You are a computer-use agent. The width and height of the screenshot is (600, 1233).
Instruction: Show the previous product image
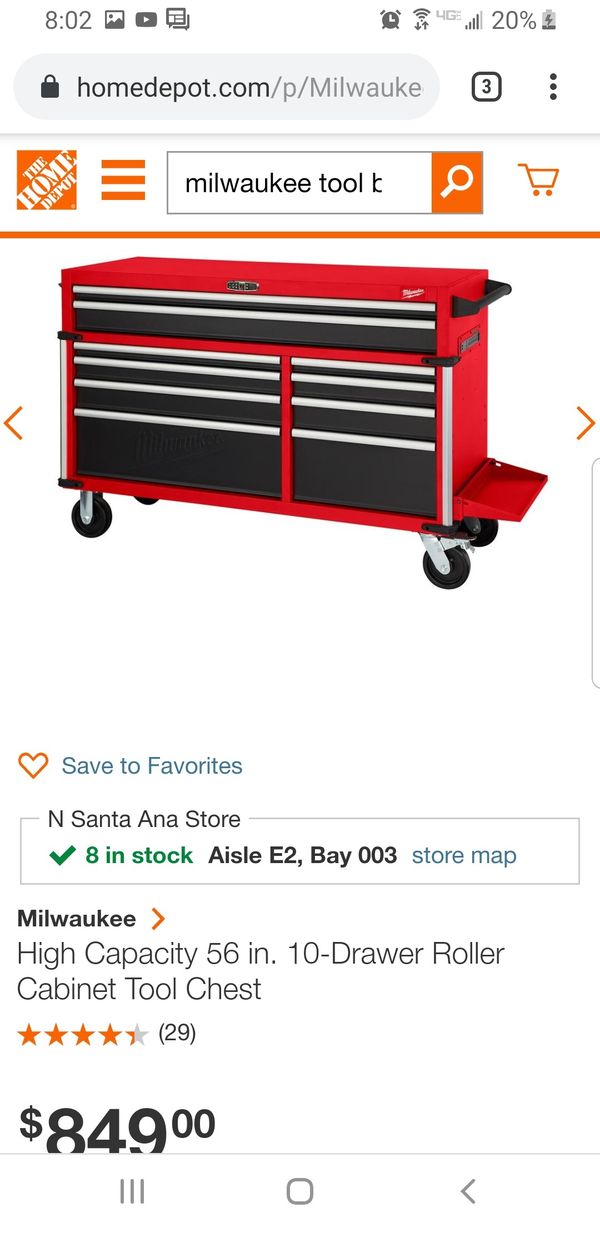tap(14, 423)
